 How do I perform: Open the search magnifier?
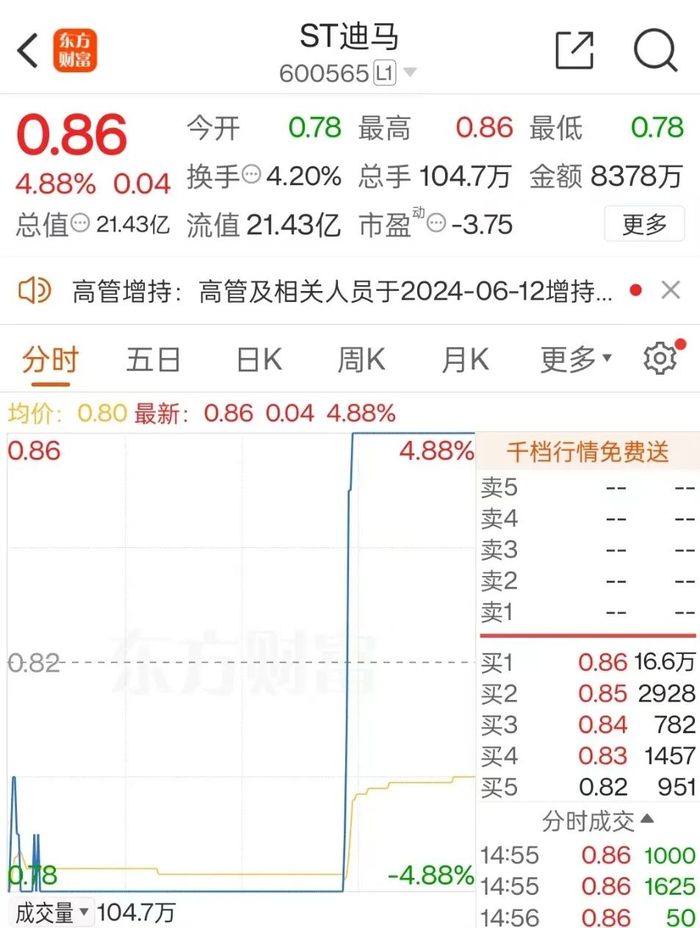click(655, 50)
